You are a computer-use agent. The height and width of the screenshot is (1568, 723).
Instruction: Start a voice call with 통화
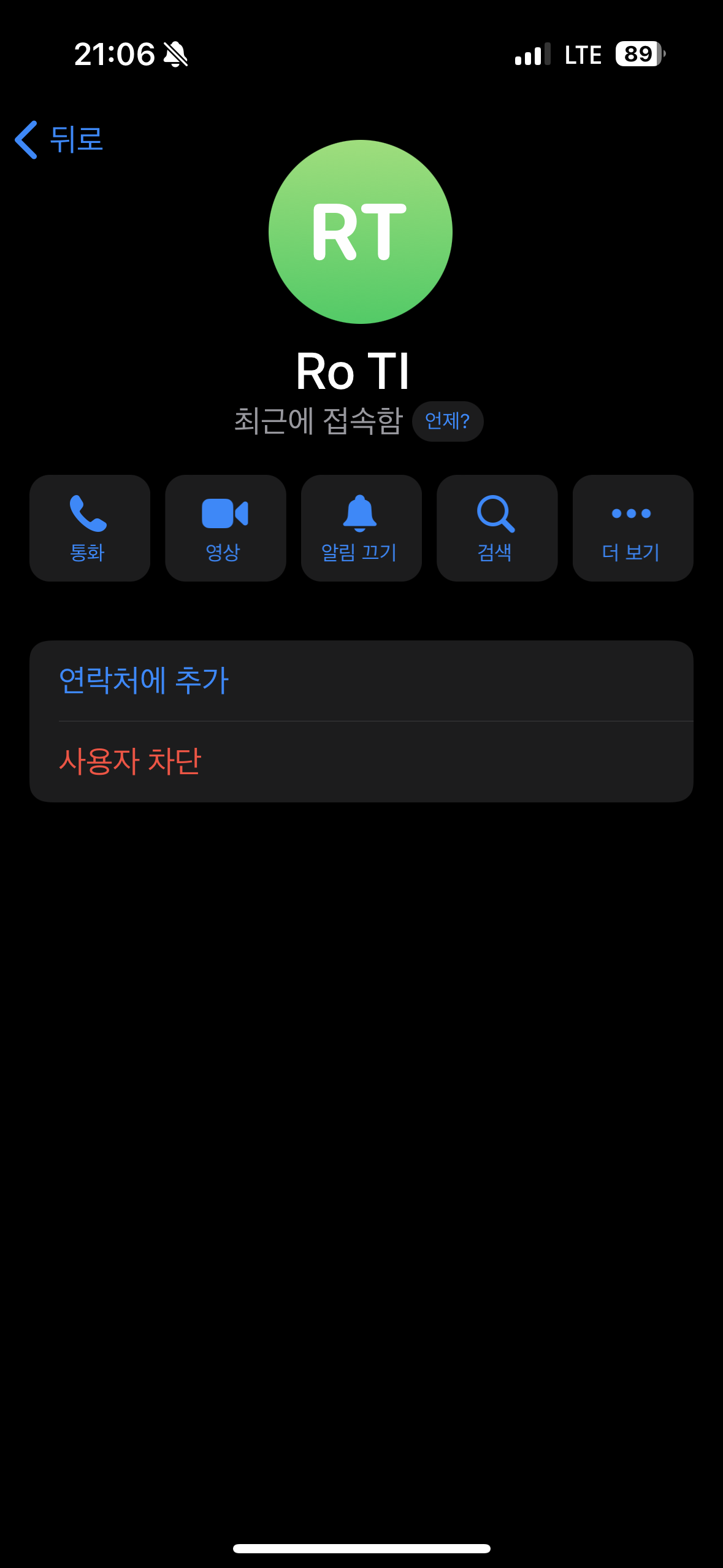coord(90,528)
